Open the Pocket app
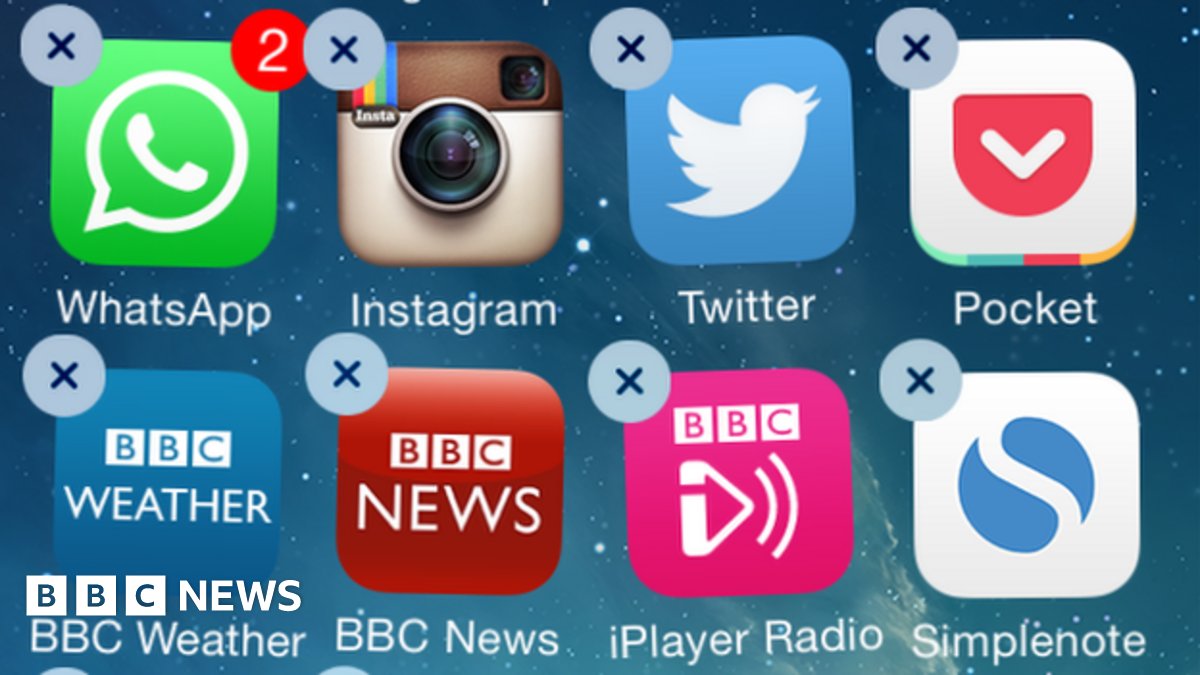Image resolution: width=1200 pixels, height=675 pixels. [x=1023, y=152]
